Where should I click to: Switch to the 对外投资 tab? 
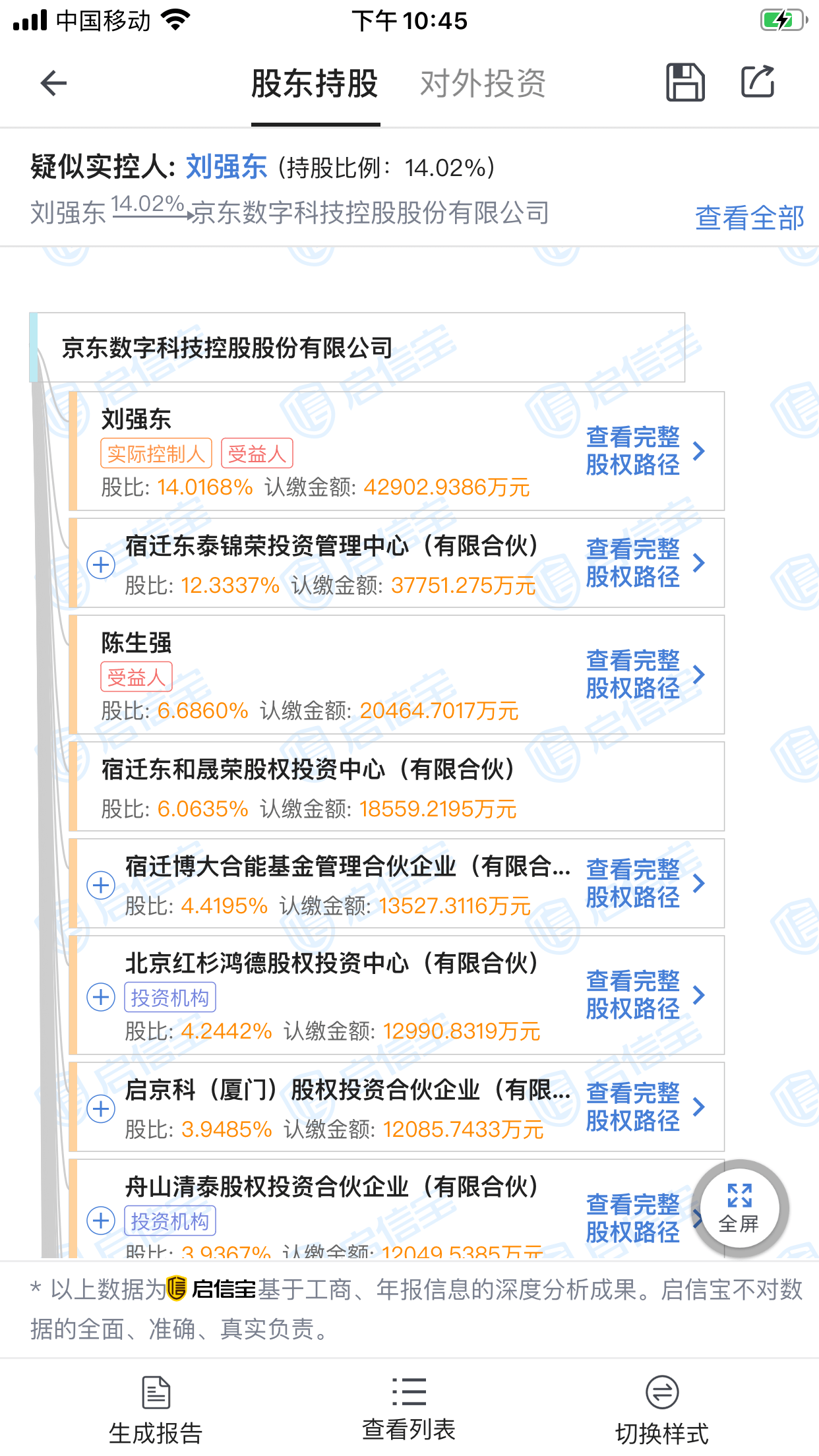(481, 83)
